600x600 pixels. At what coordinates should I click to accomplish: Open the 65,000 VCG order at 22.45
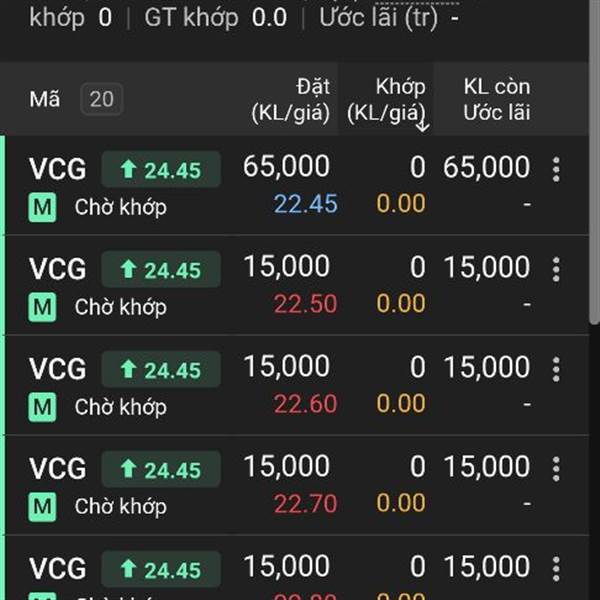coord(280,186)
